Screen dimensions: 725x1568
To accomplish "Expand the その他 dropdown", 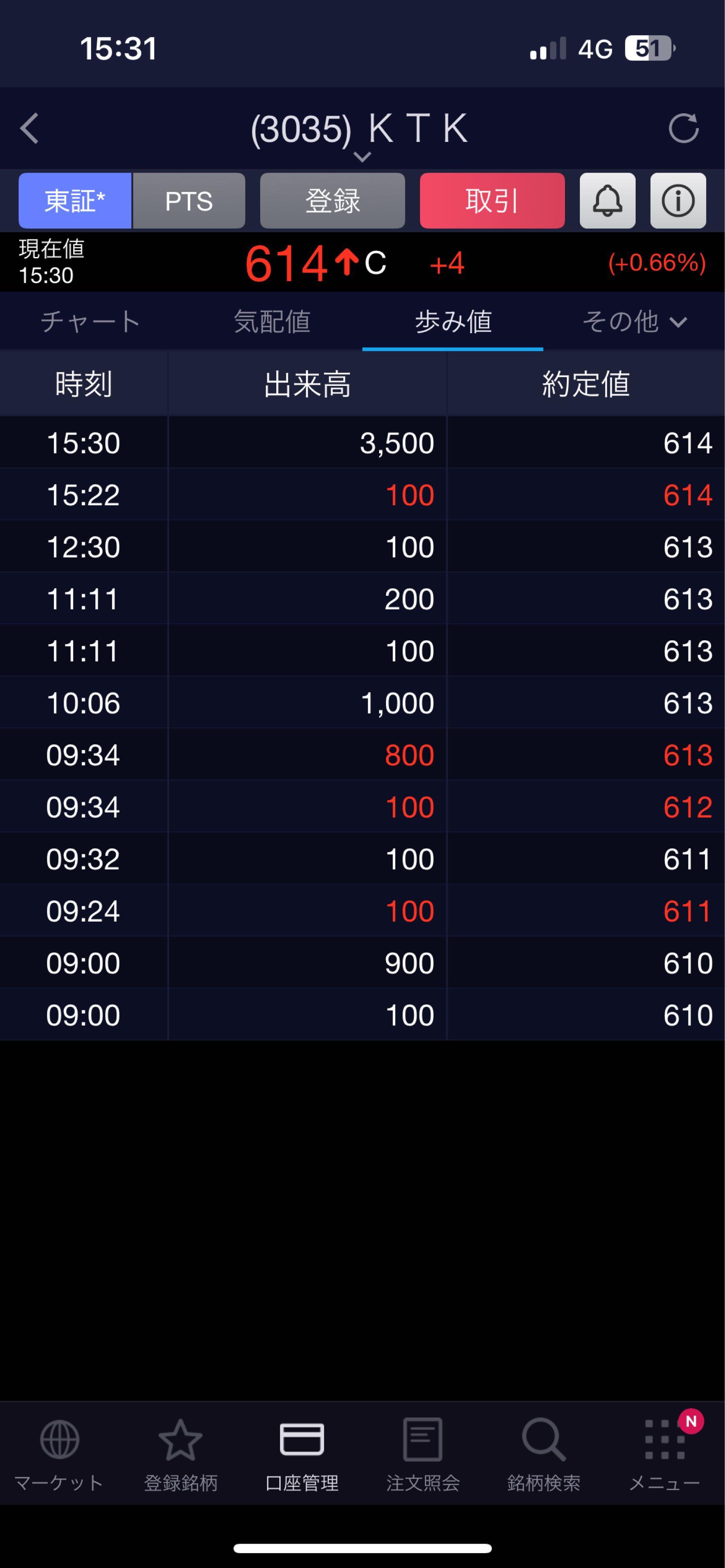I will pyautogui.click(x=634, y=321).
